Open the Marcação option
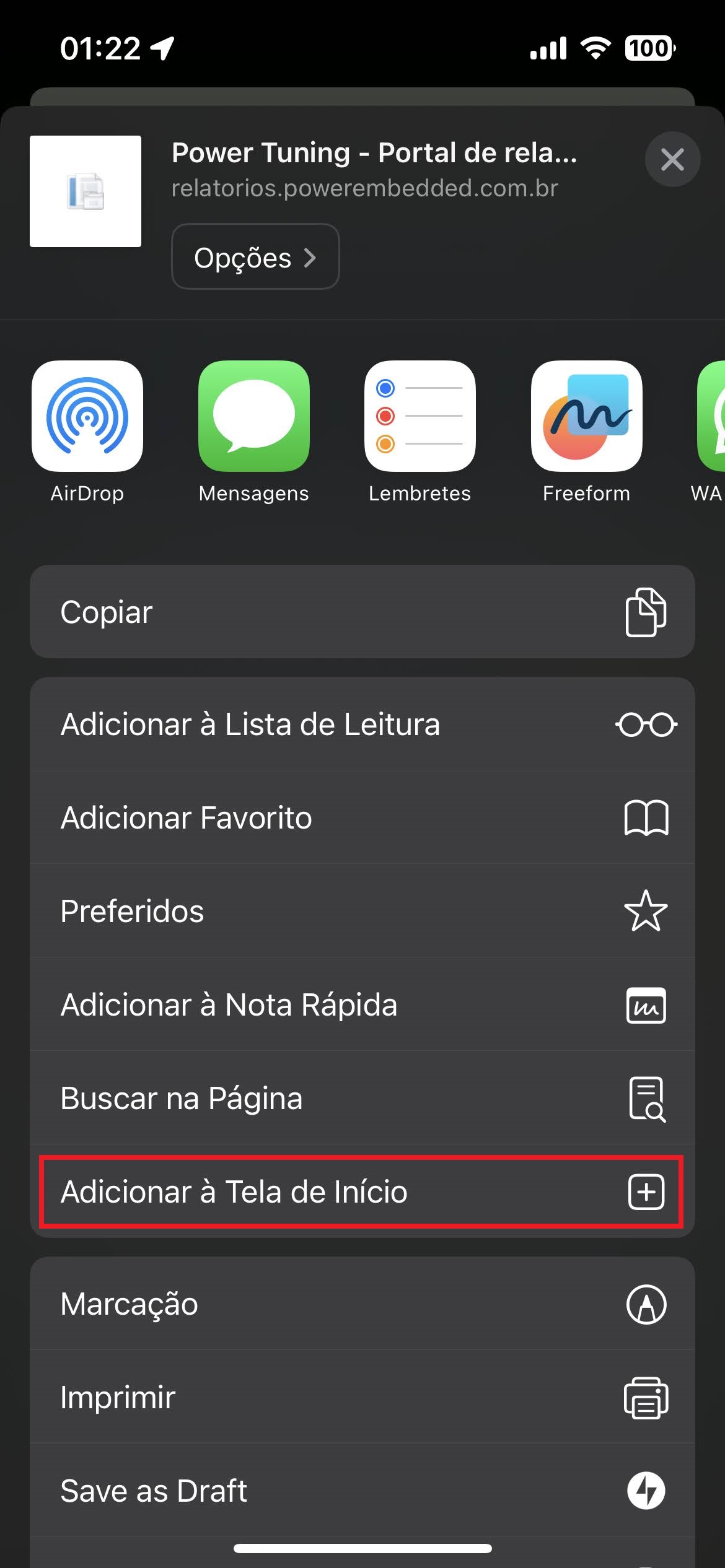The width and height of the screenshot is (725, 1568). point(362,1304)
